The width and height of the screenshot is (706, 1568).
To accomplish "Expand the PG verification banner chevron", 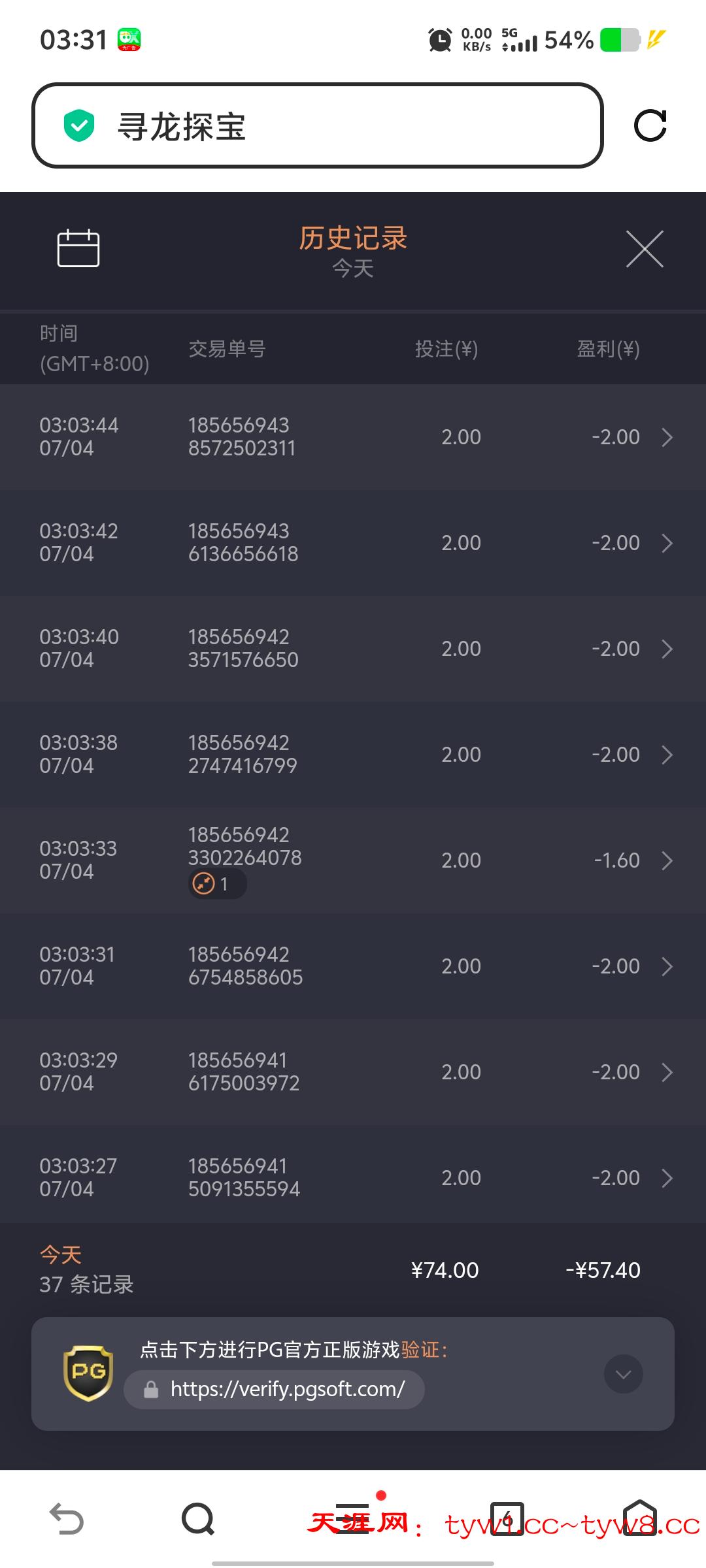I will coord(623,1375).
